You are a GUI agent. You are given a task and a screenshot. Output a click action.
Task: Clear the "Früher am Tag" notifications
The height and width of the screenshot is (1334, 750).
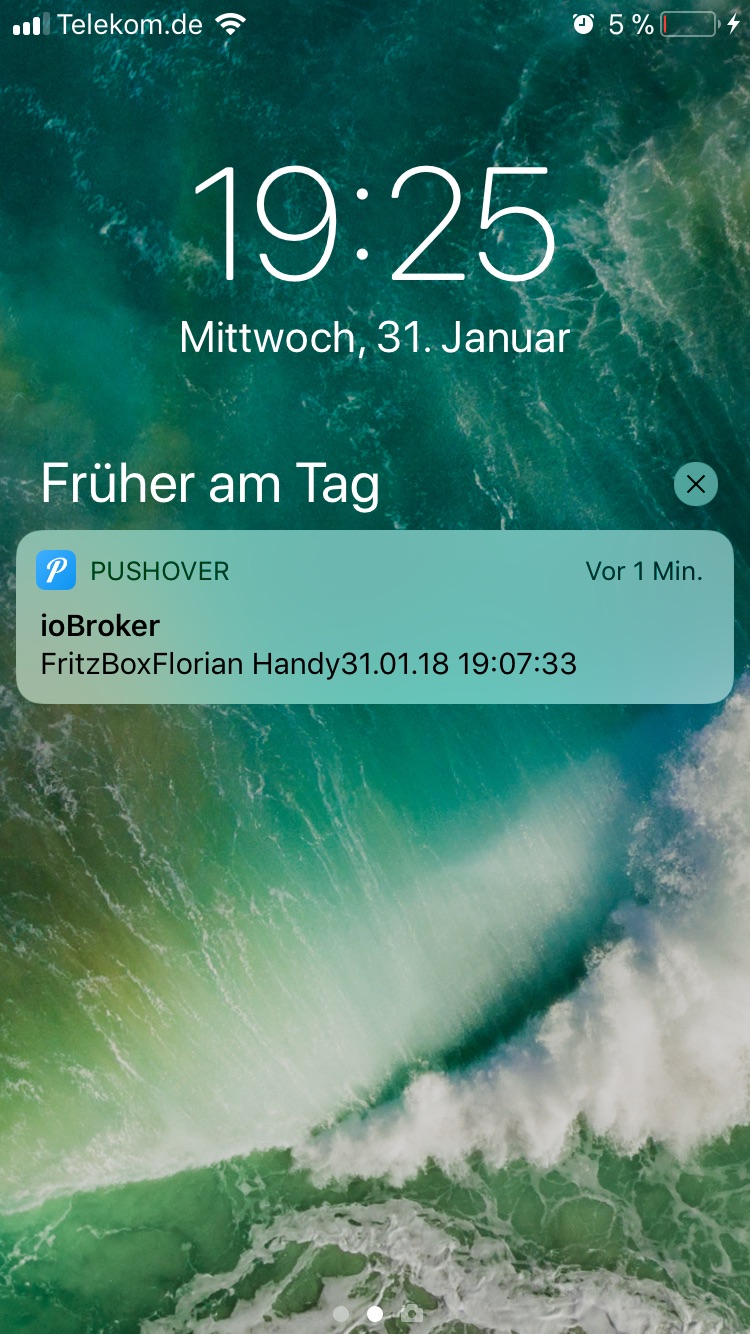pyautogui.click(x=696, y=485)
